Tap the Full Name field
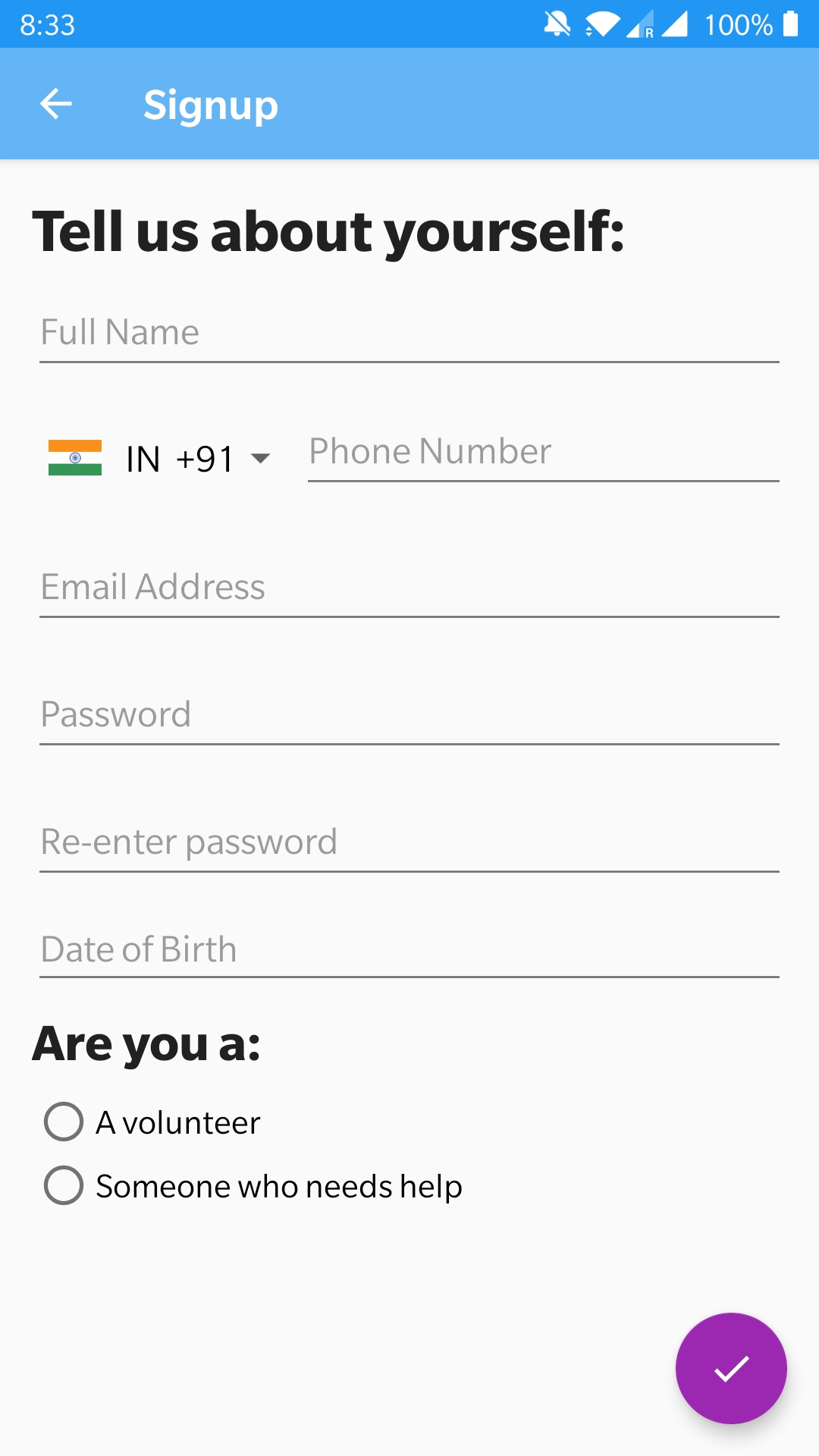The height and width of the screenshot is (1456, 819). 409,332
